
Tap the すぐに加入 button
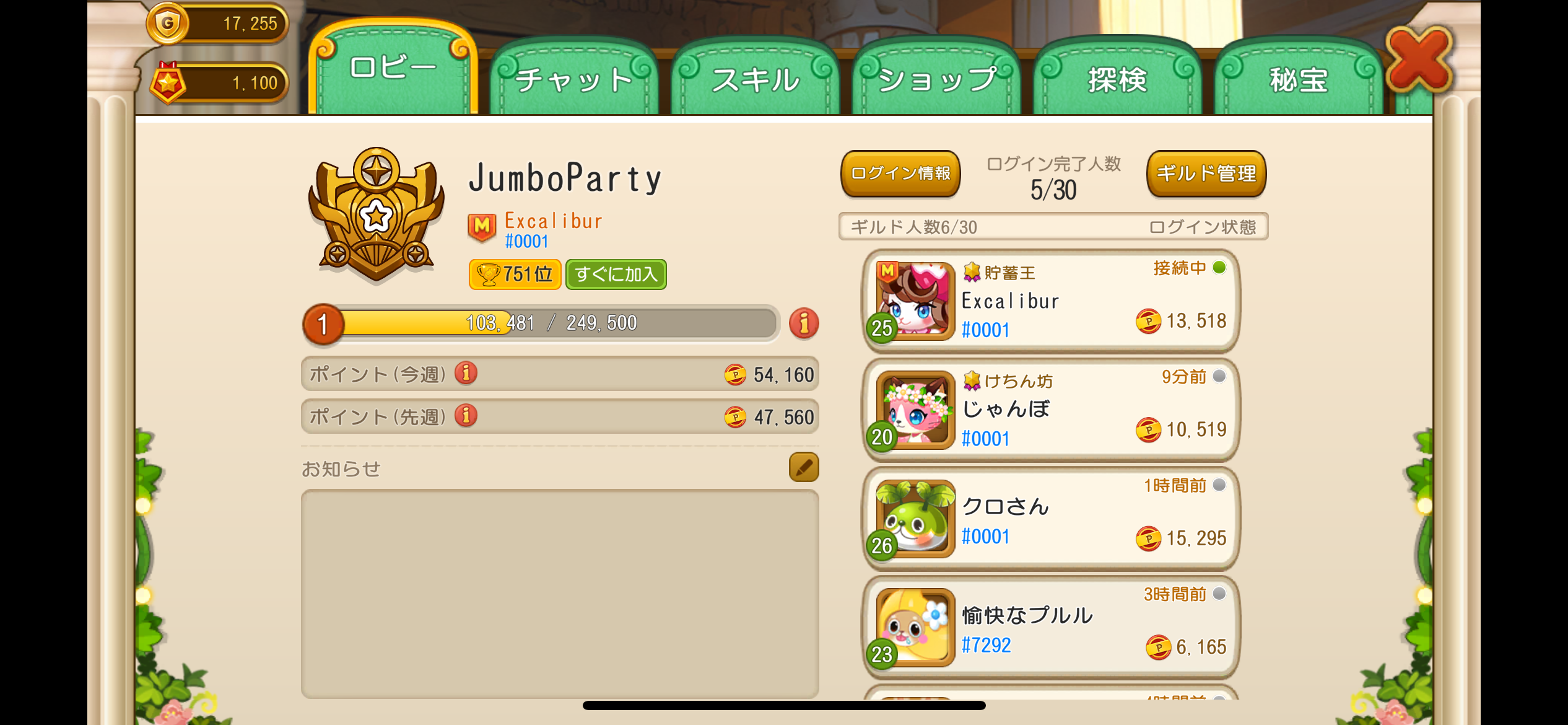(616, 275)
